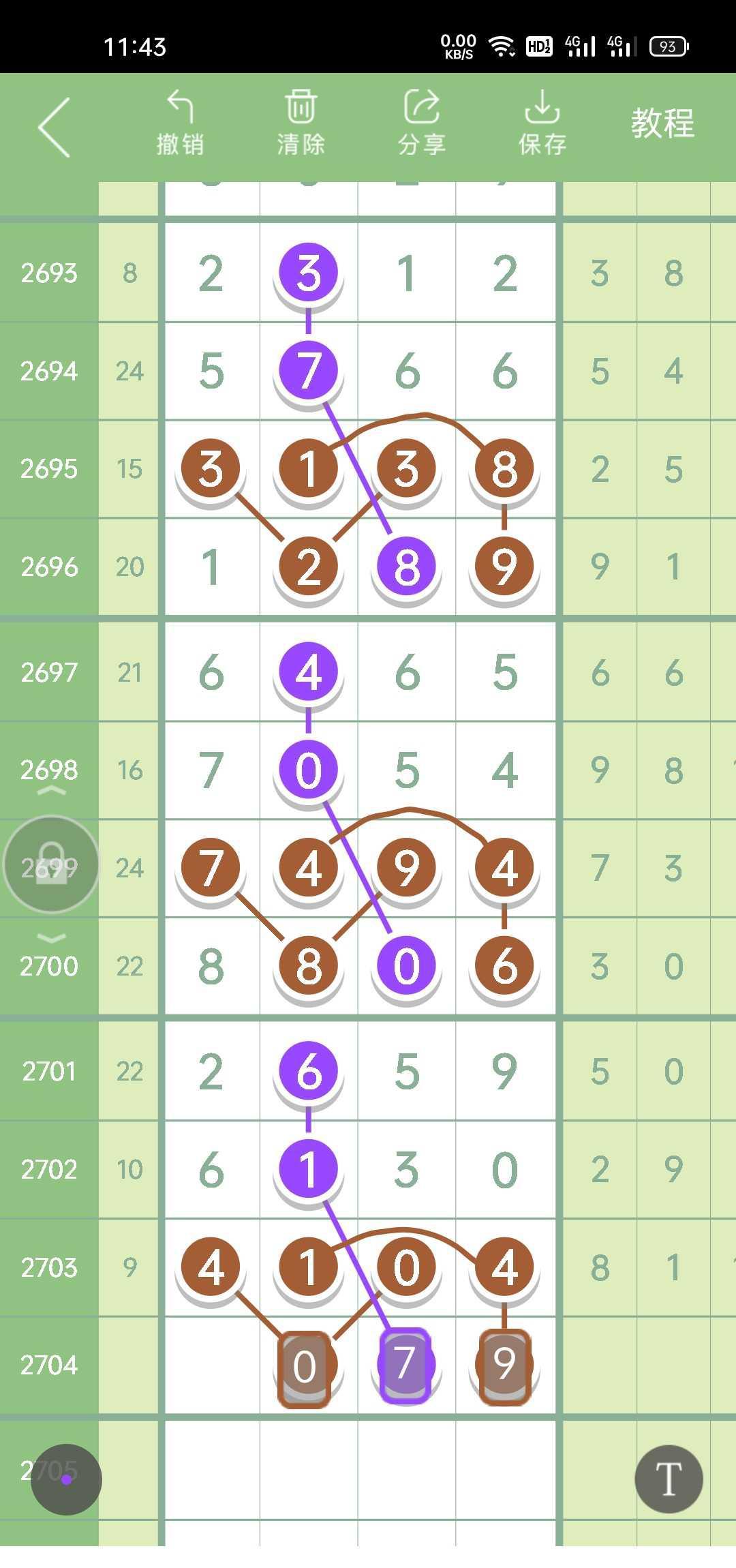
Task: Tap the lock button on the left
Action: pos(51,864)
